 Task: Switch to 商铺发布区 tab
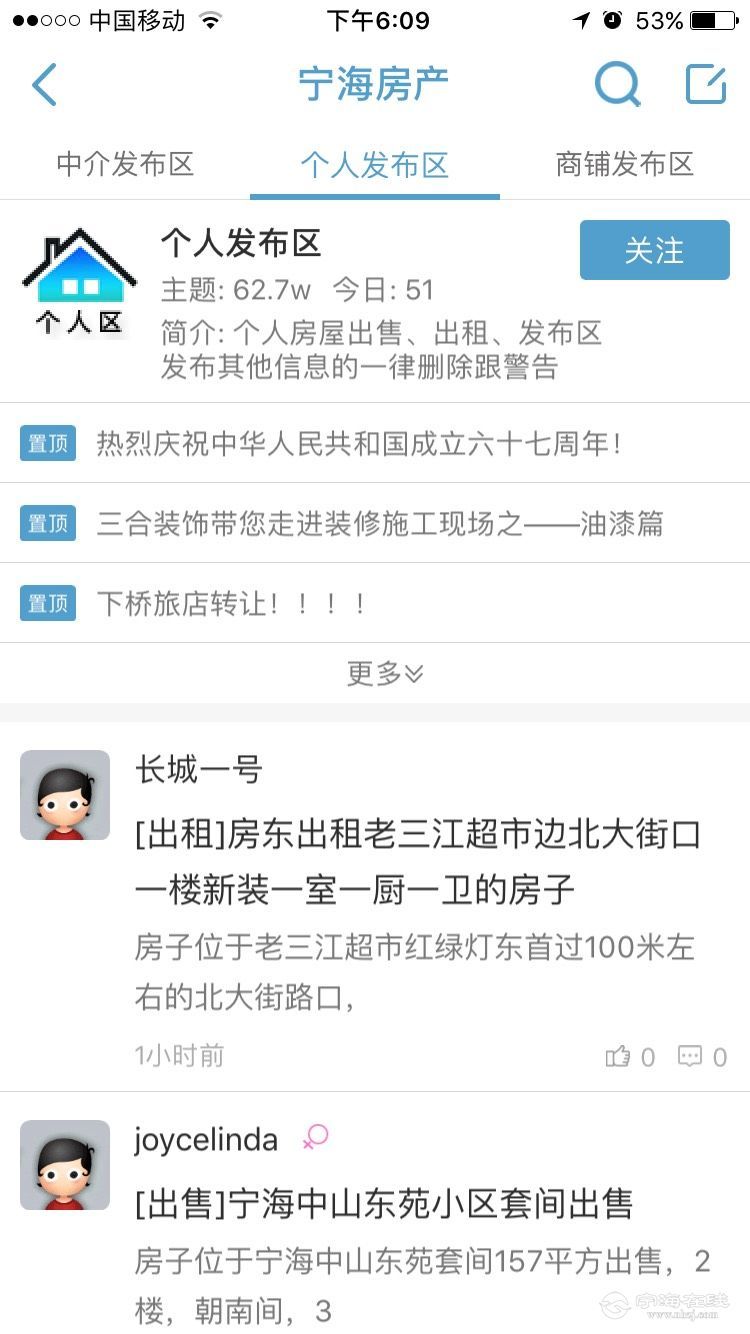625,165
